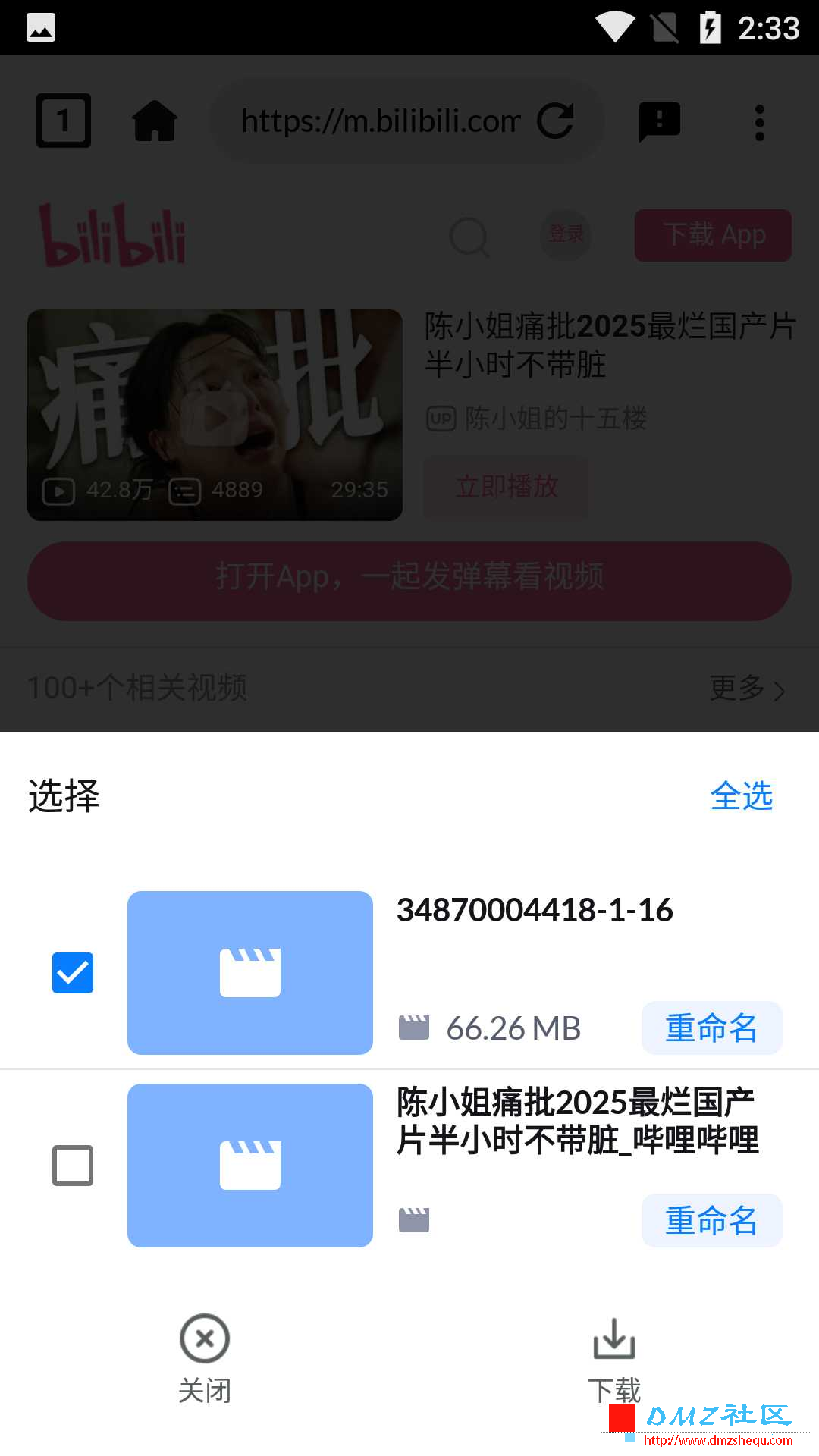Viewport: 819px width, 1456px height.
Task: Uncheck the 34870004418-1-16 video checkbox
Action: [x=73, y=973]
